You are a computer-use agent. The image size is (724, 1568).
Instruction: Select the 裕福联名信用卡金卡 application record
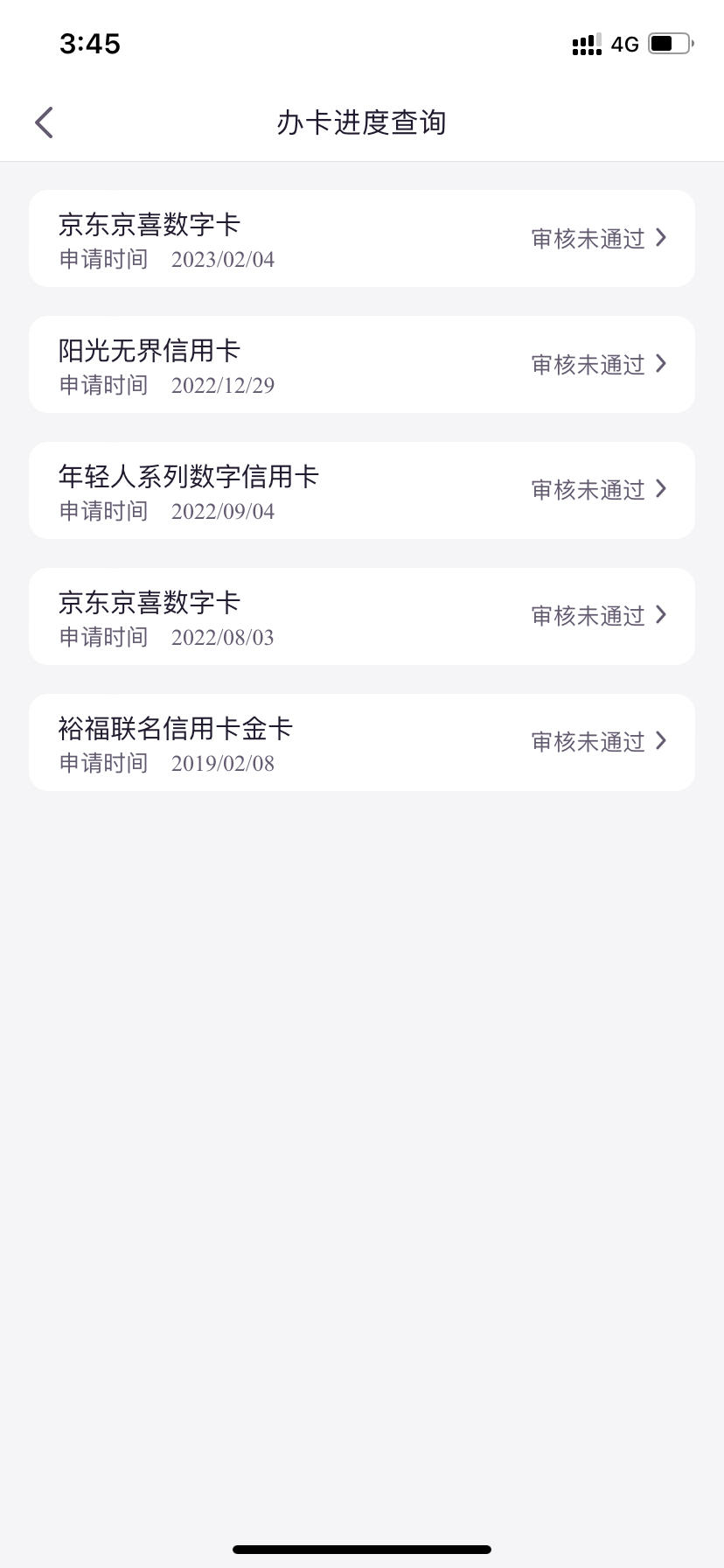coord(362,743)
